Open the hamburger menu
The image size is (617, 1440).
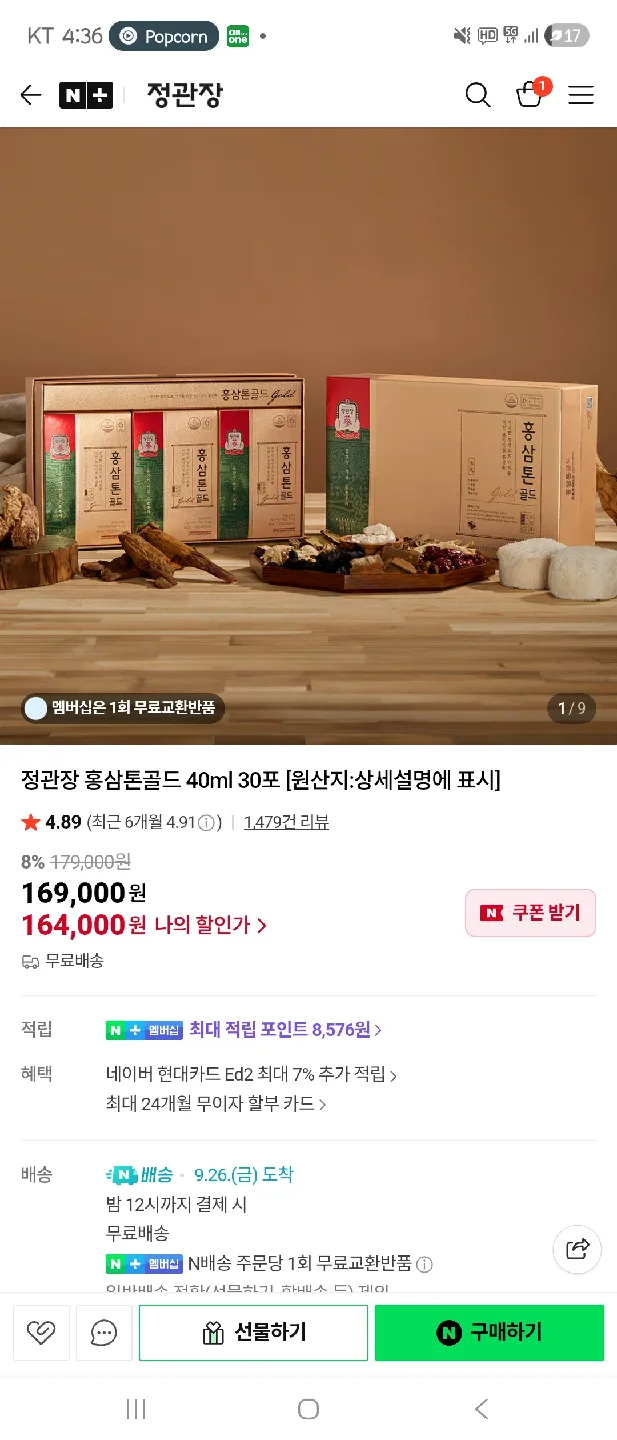[x=581, y=95]
